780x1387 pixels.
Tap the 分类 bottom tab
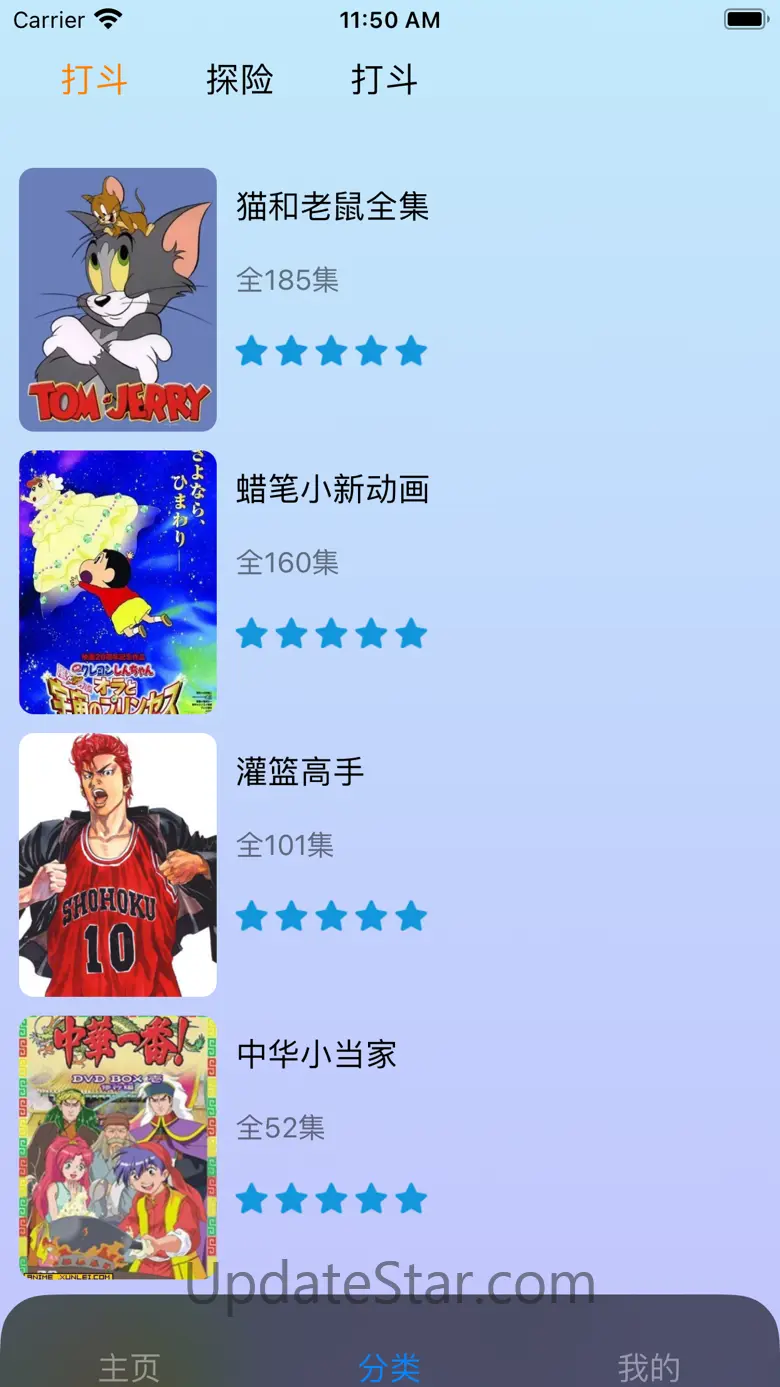390,1366
